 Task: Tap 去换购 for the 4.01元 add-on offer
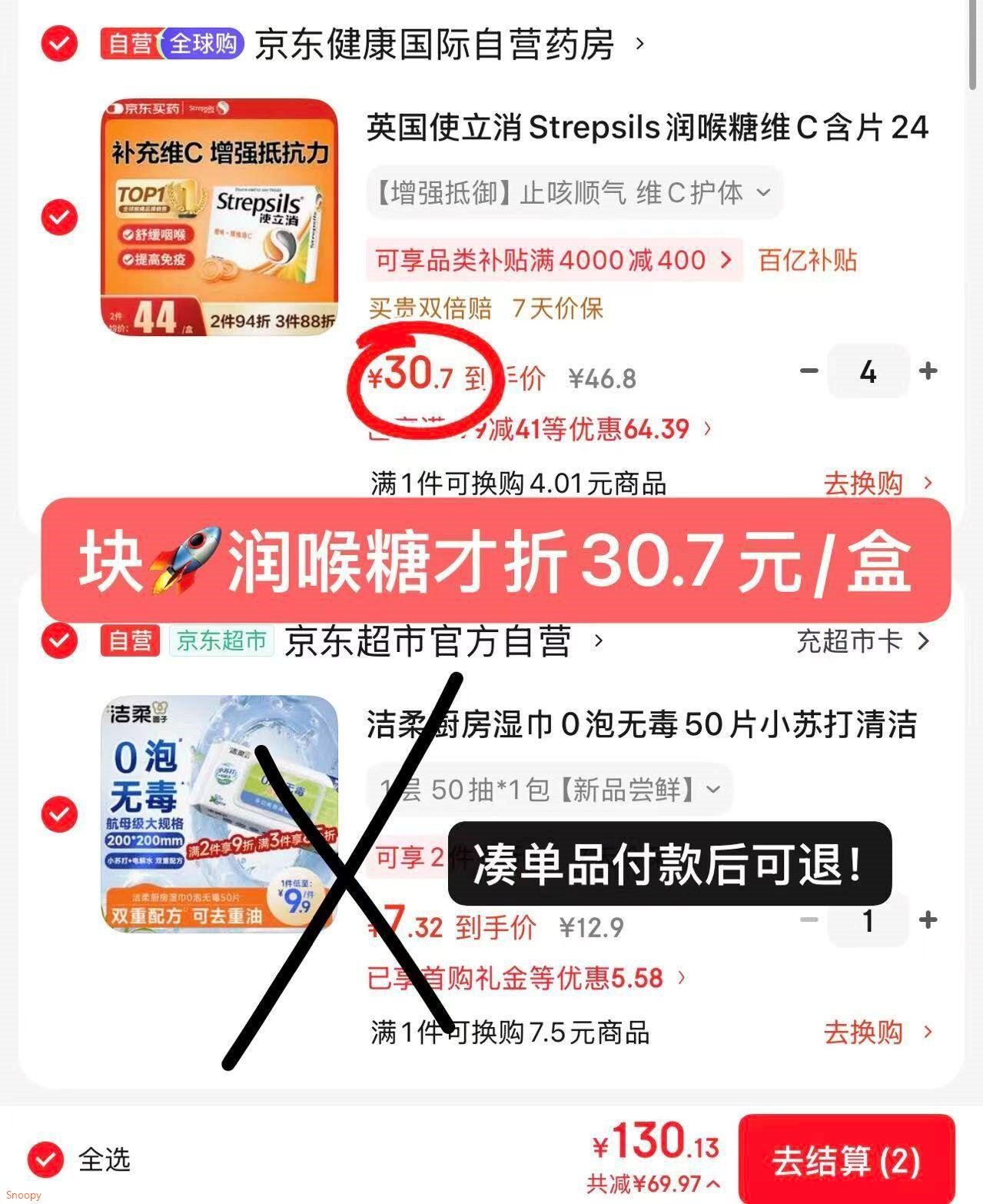tap(878, 483)
